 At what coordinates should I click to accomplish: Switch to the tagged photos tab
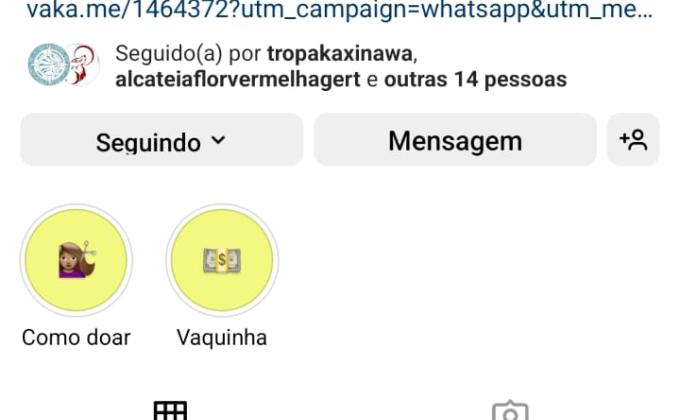pos(509,411)
